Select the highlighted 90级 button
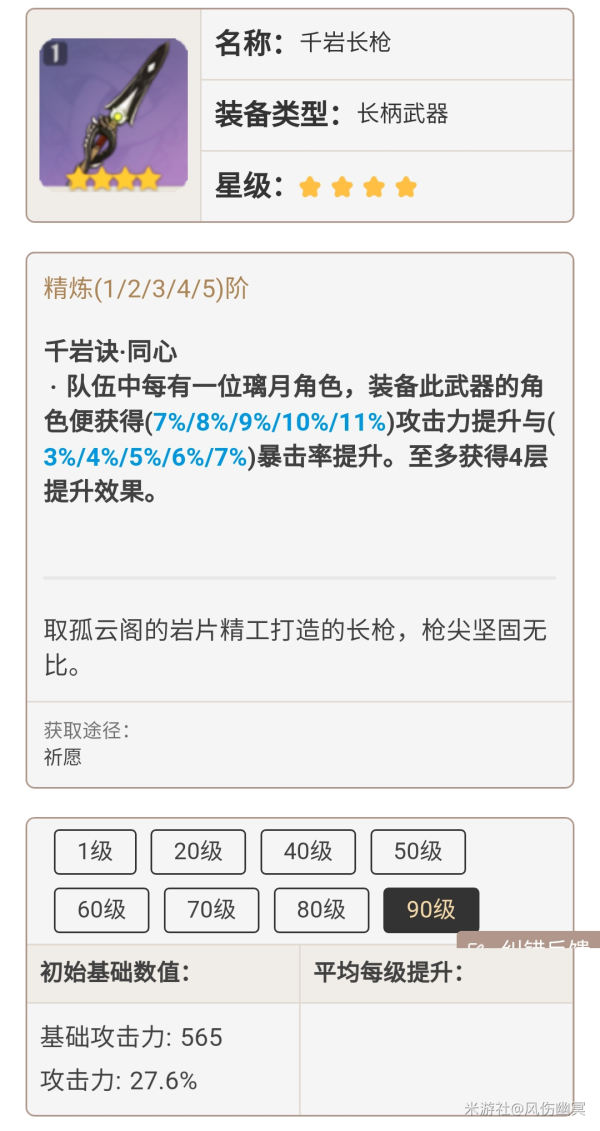The width and height of the screenshot is (600, 1131). [x=431, y=910]
